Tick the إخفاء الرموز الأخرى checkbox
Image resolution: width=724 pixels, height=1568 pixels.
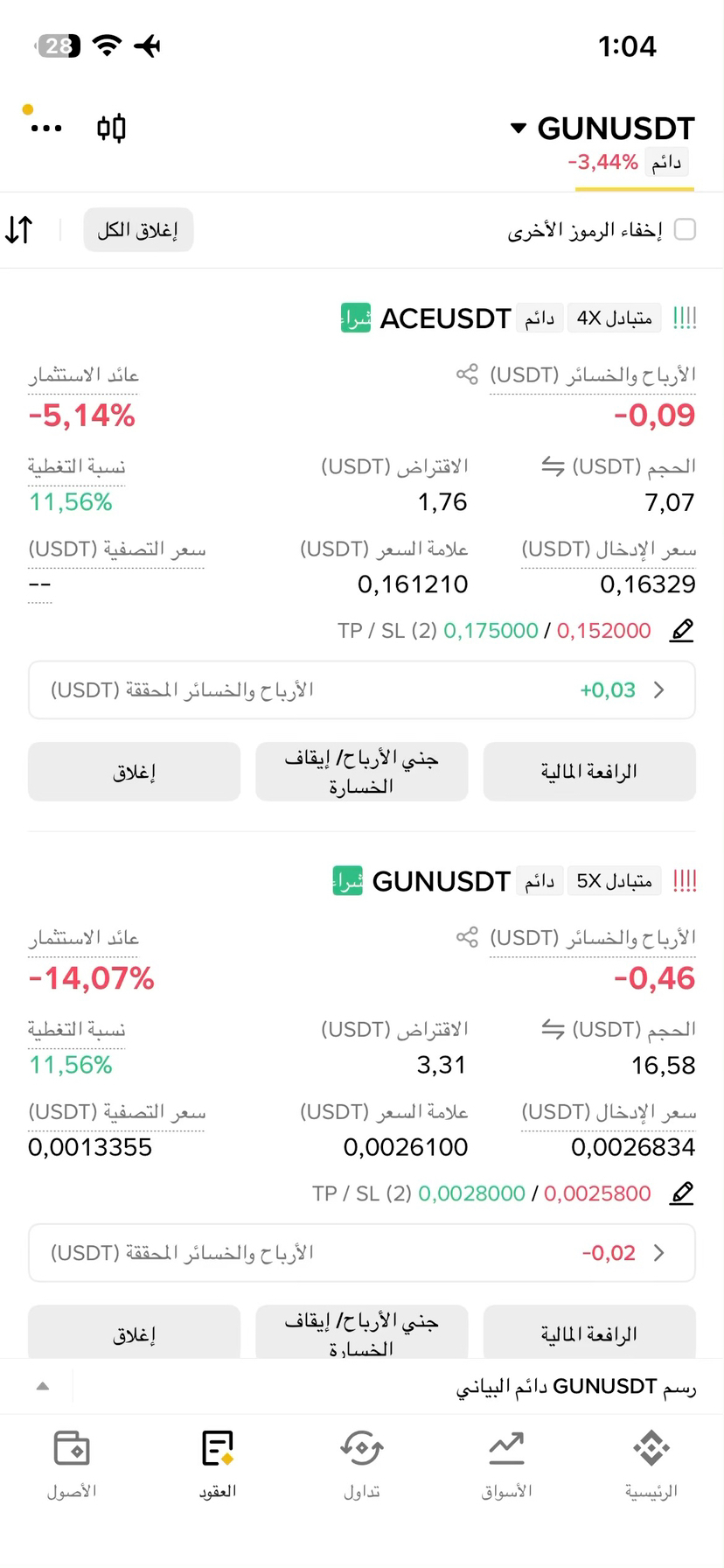(x=686, y=229)
